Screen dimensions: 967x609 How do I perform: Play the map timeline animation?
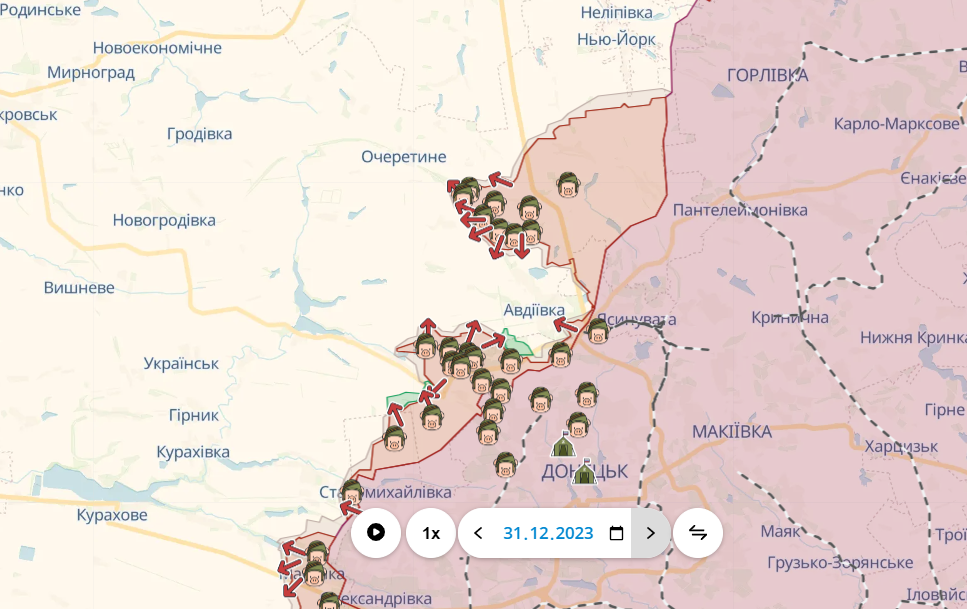coord(376,533)
